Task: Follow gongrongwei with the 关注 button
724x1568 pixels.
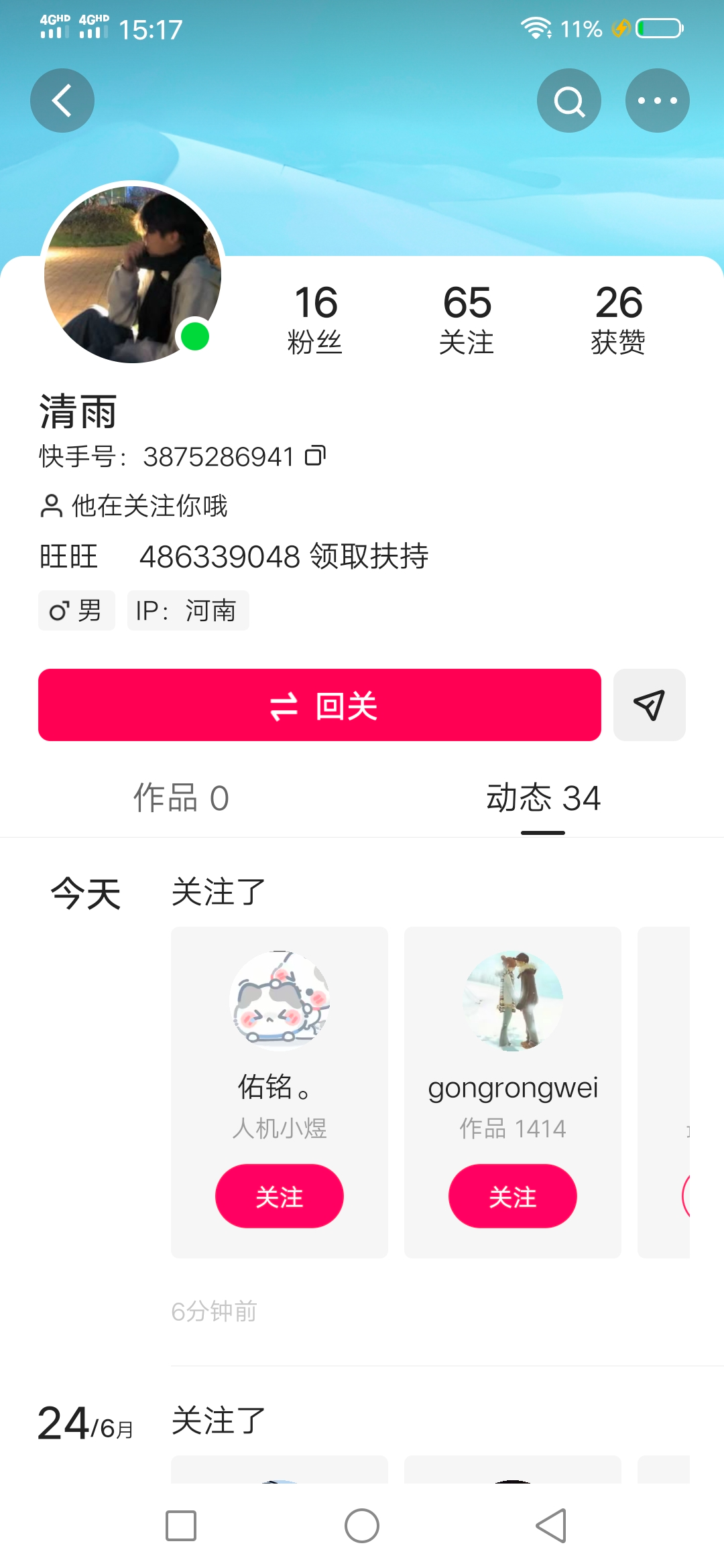Action: pos(512,1196)
